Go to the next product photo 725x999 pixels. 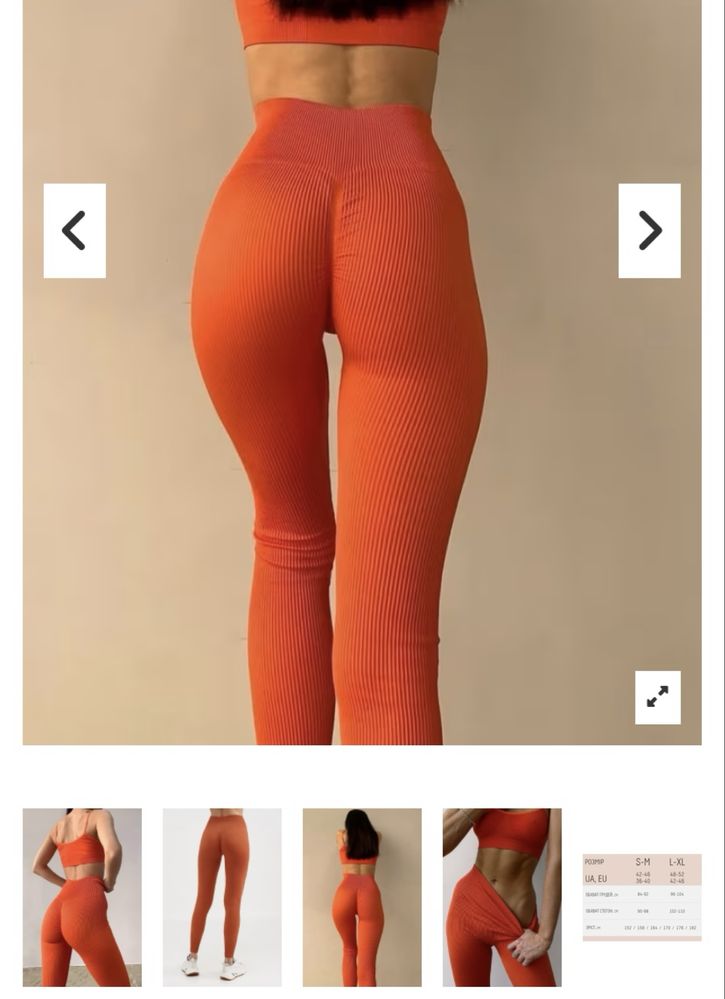tap(649, 230)
